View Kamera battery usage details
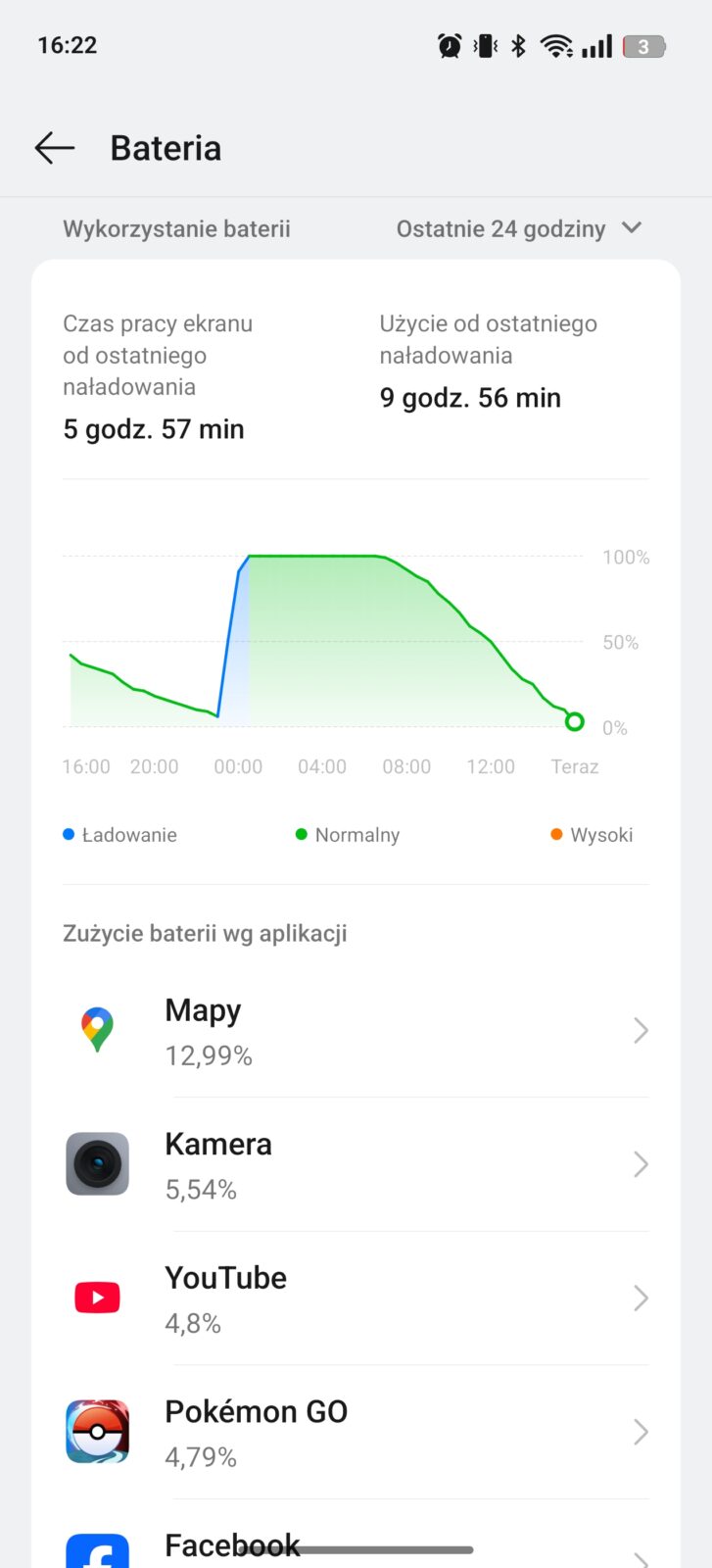The height and width of the screenshot is (1568, 712). pyautogui.click(x=356, y=1165)
